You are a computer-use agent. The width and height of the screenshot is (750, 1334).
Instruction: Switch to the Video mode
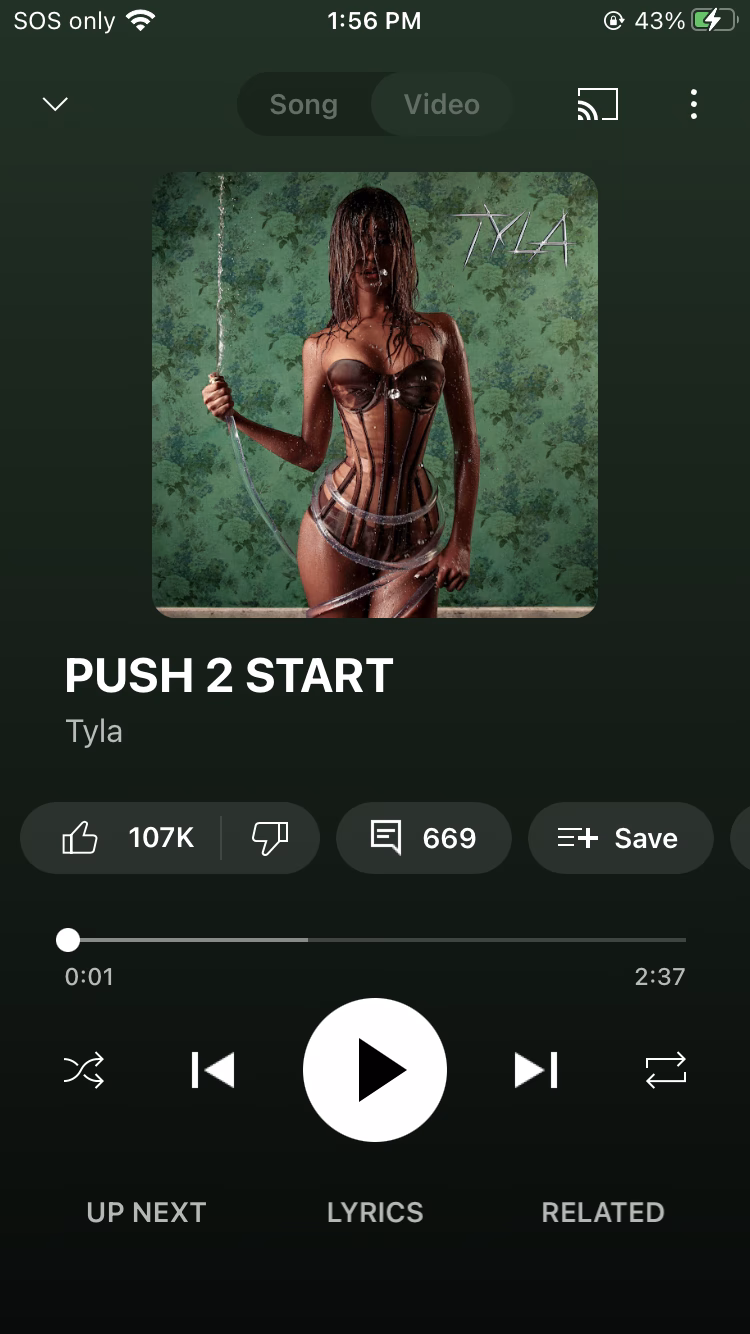[x=441, y=105]
